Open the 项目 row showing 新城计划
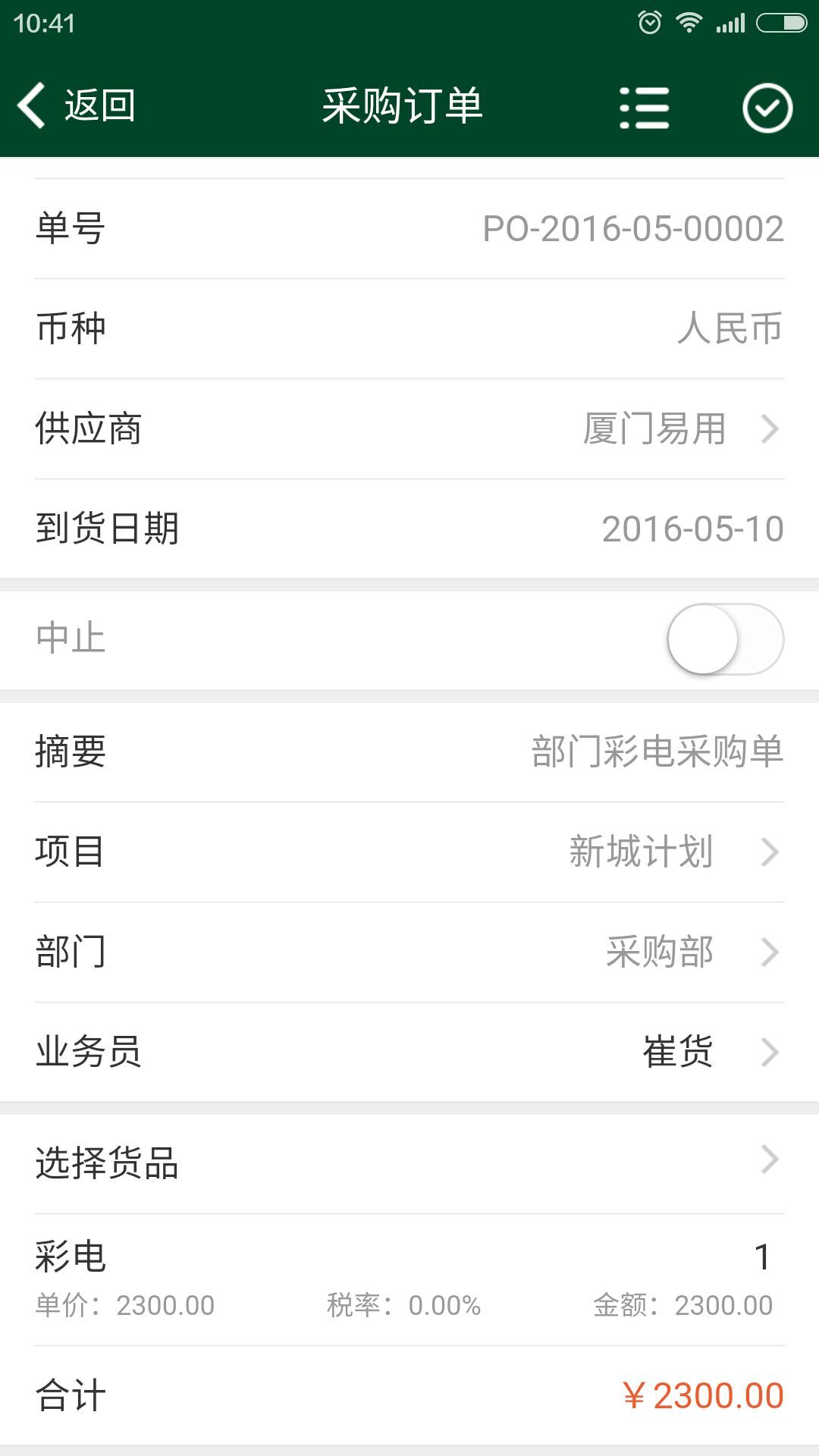This screenshot has width=819, height=1456. click(x=409, y=852)
